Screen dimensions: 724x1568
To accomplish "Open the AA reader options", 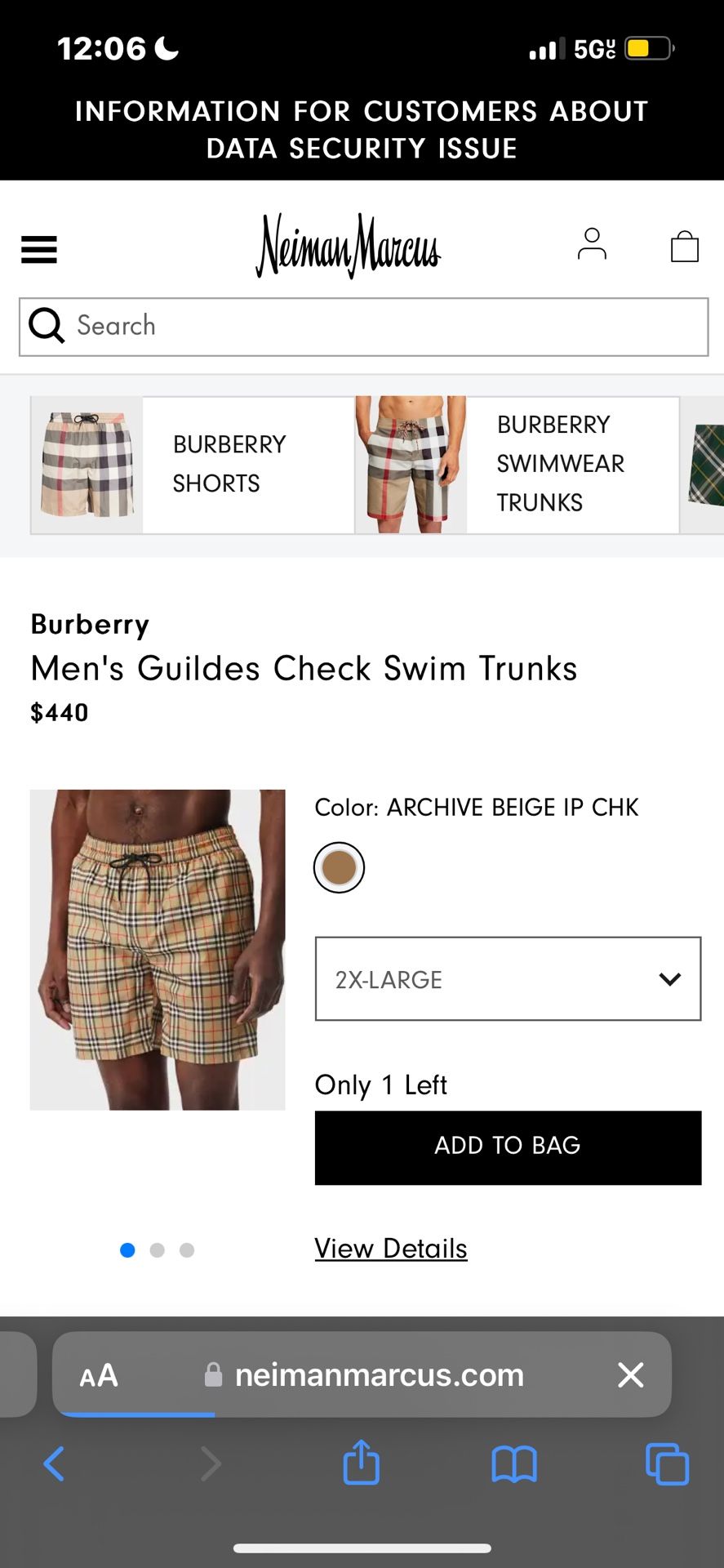I will 99,1375.
